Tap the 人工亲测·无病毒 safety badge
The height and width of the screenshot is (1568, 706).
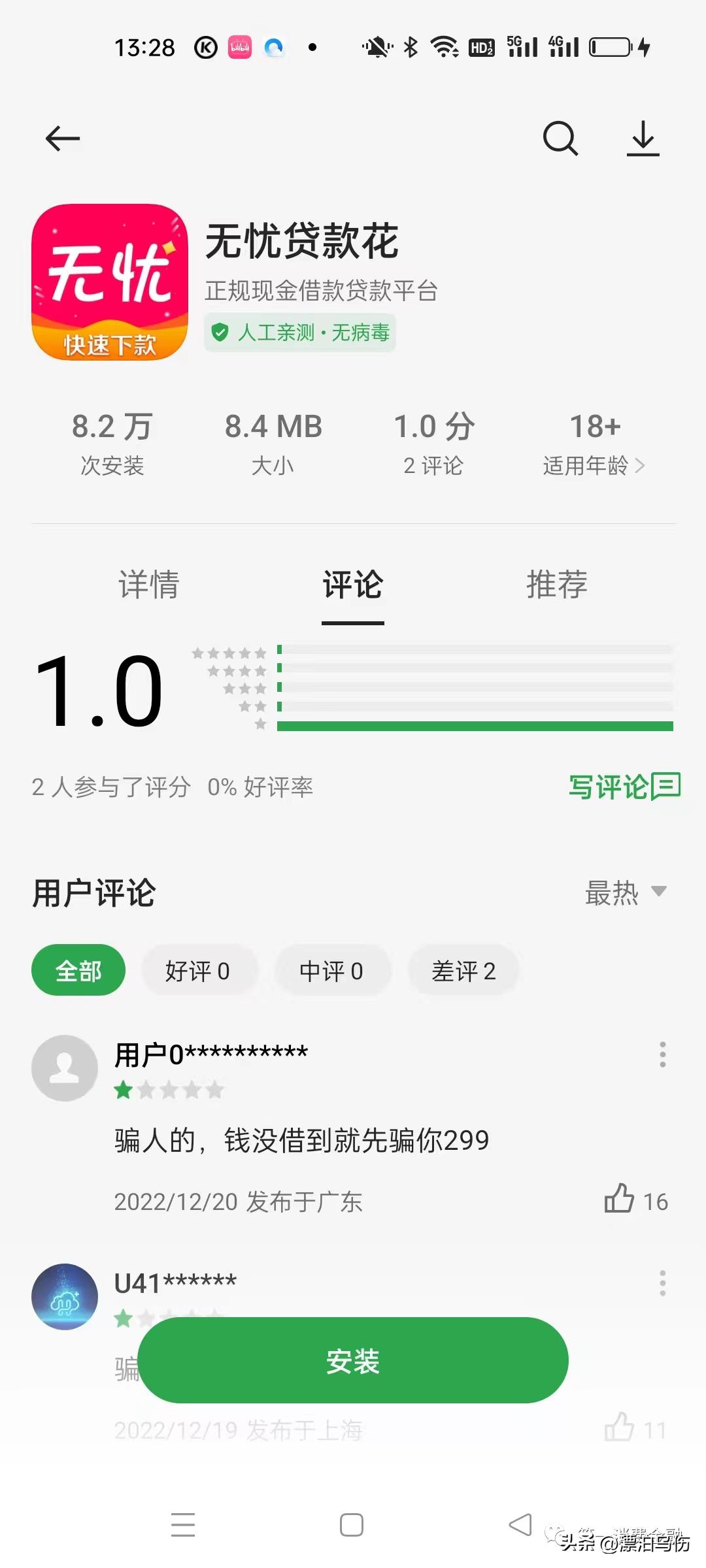tap(300, 333)
